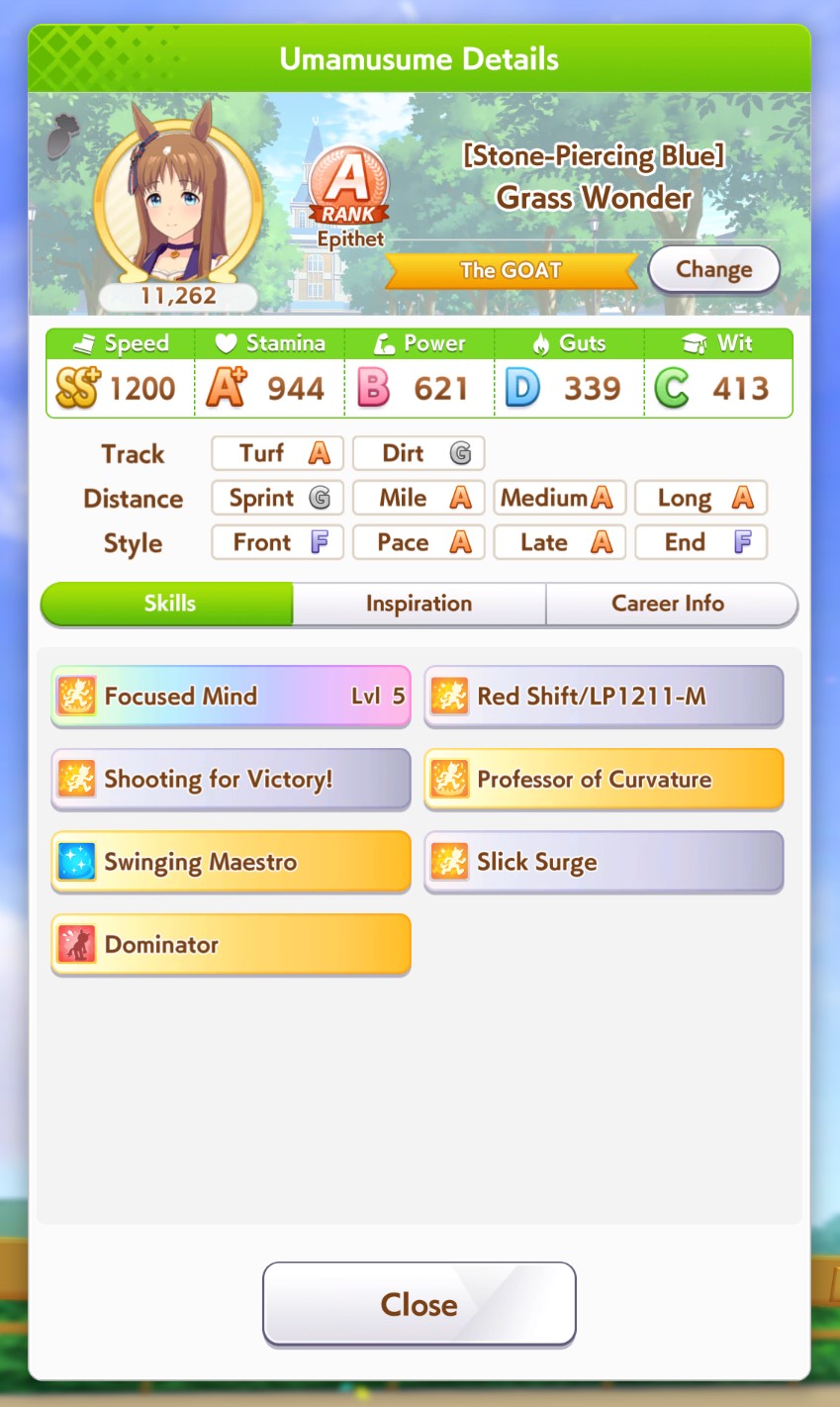Tap the Professor of Curvature skill
This screenshot has height=1407, width=840.
pyautogui.click(x=604, y=780)
